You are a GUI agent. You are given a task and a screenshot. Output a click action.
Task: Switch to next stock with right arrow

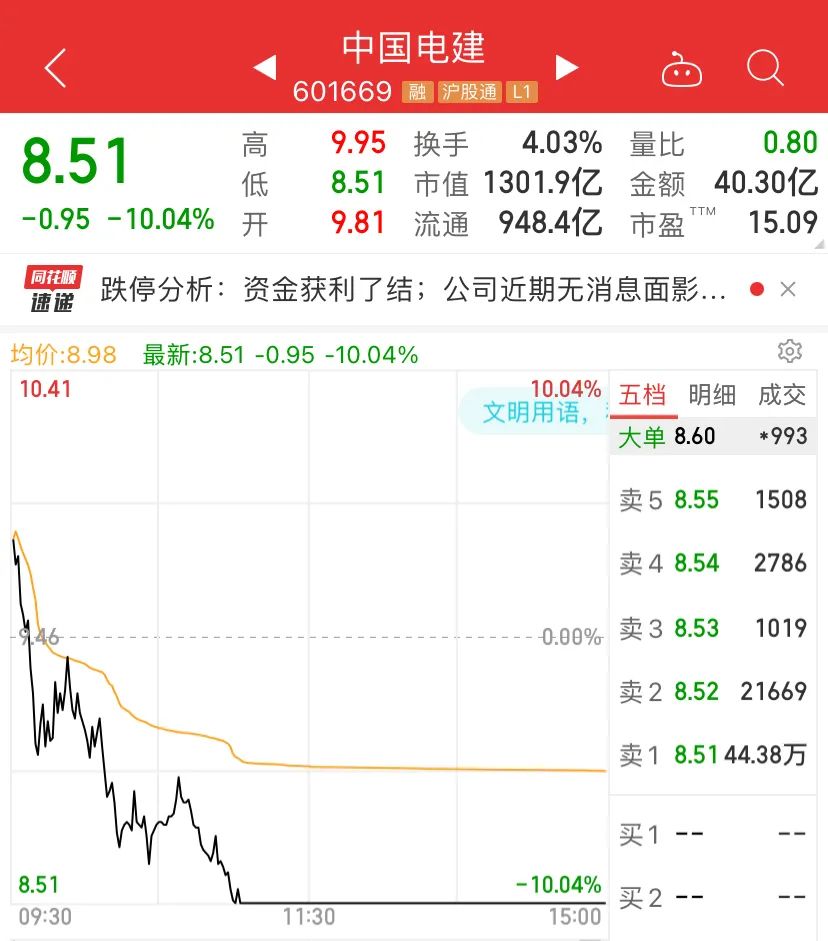click(x=567, y=66)
